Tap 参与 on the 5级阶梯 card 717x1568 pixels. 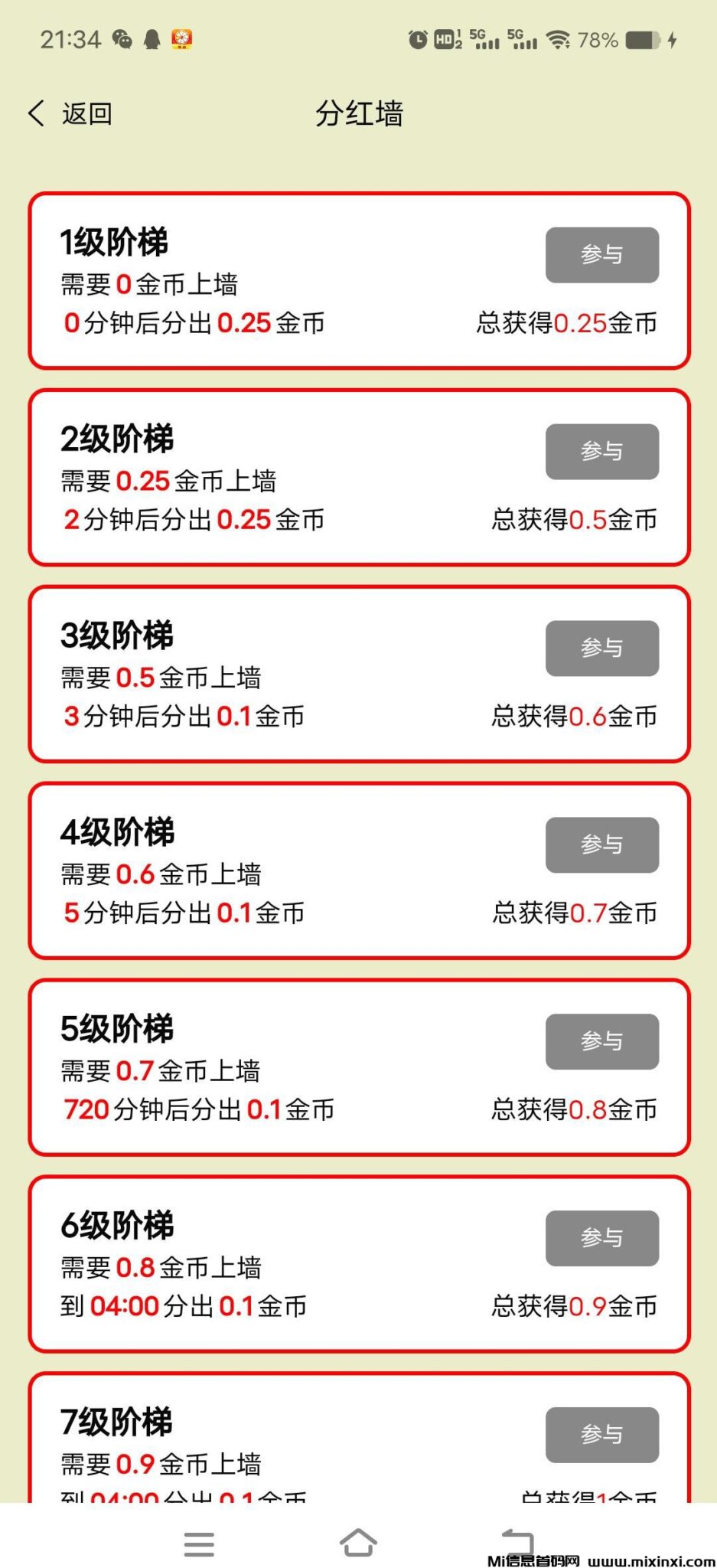point(601,1041)
